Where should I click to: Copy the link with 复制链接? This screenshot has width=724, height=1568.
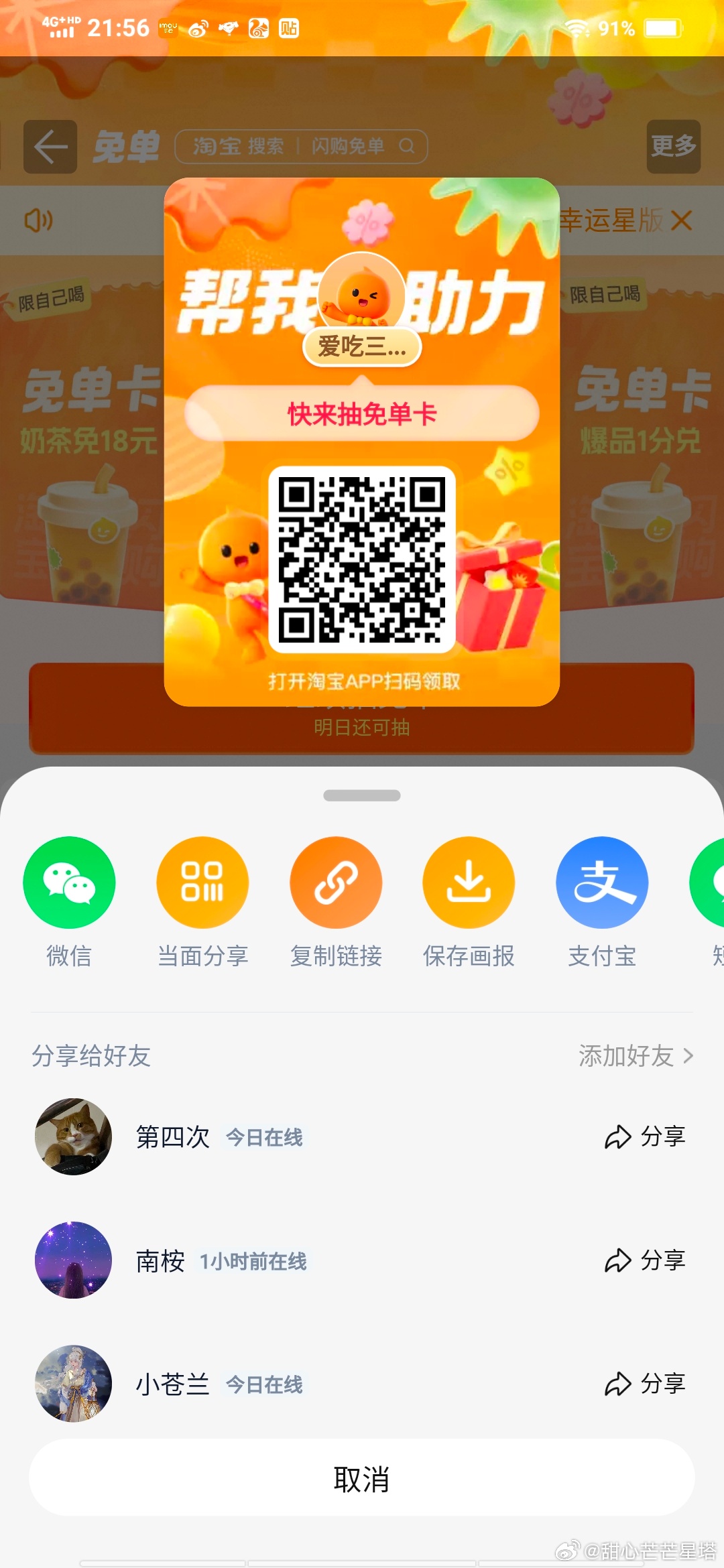click(336, 883)
